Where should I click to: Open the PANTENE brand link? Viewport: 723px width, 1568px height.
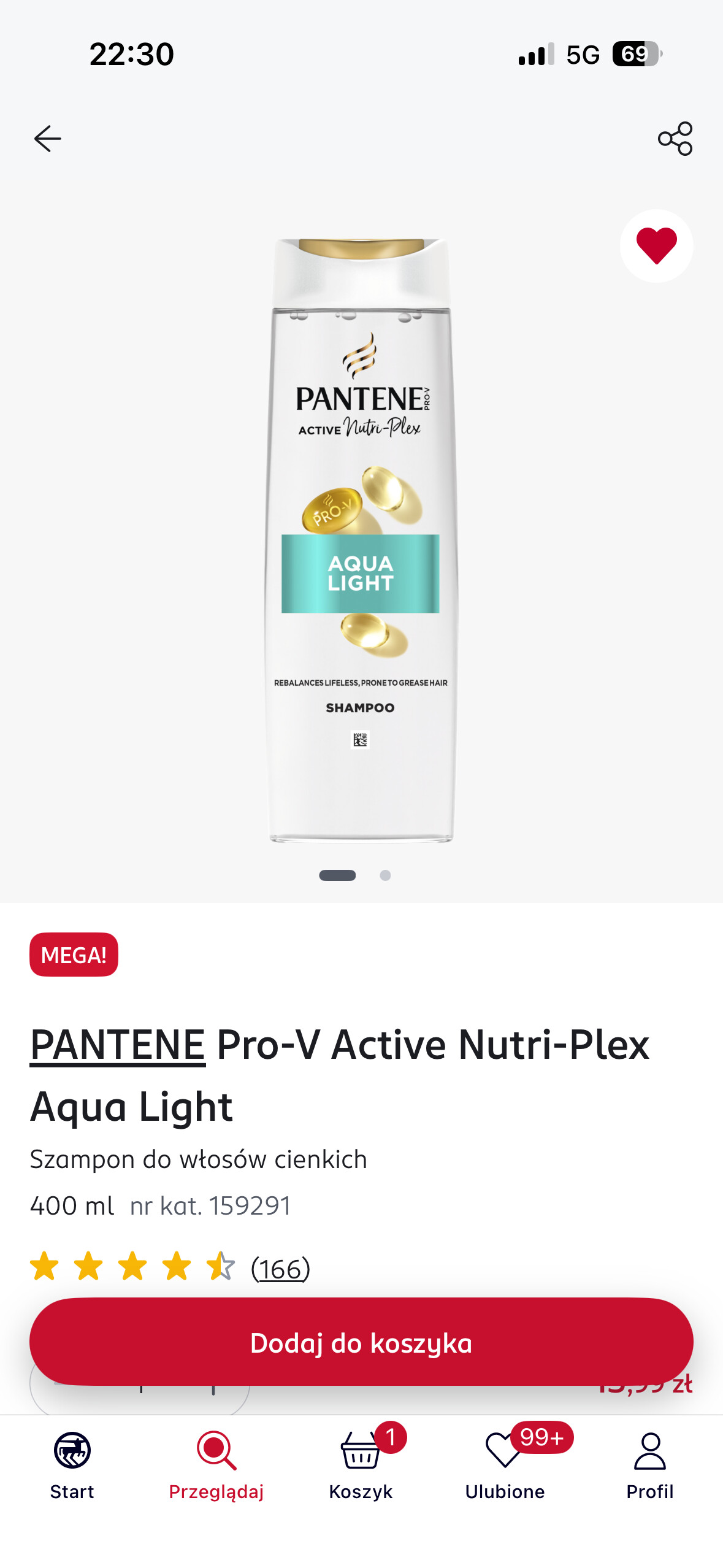[117, 1044]
